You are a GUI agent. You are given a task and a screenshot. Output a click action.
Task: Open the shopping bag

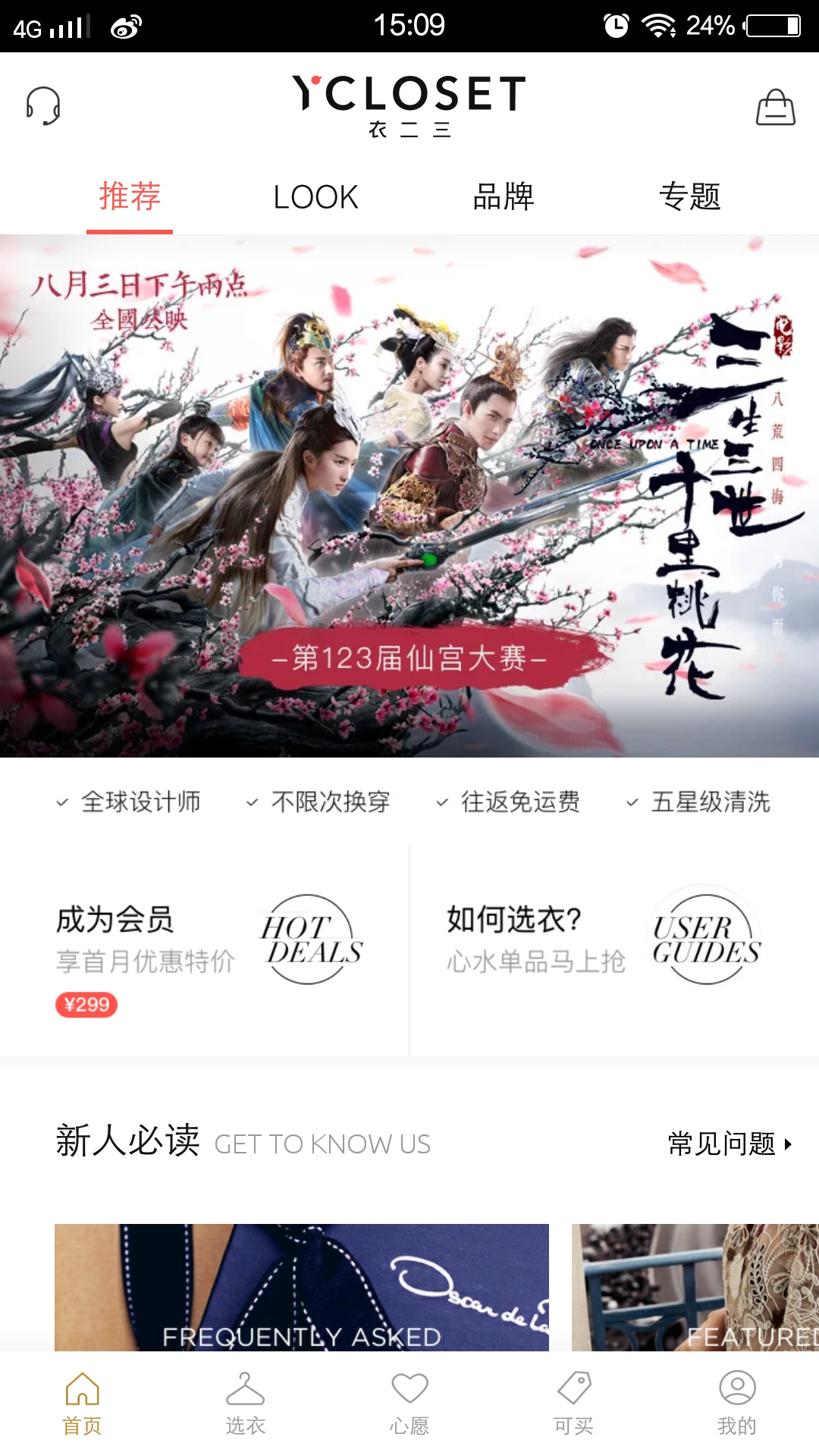775,107
